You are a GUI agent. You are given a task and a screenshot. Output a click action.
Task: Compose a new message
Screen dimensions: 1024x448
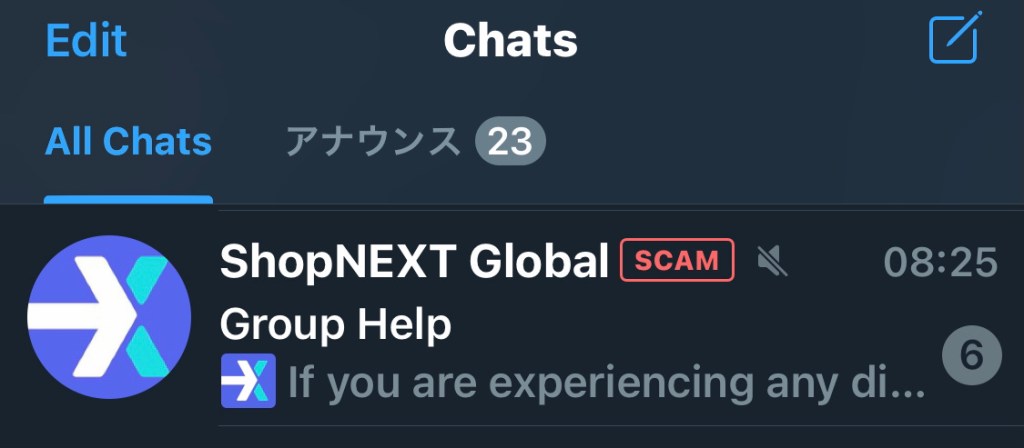tap(952, 40)
